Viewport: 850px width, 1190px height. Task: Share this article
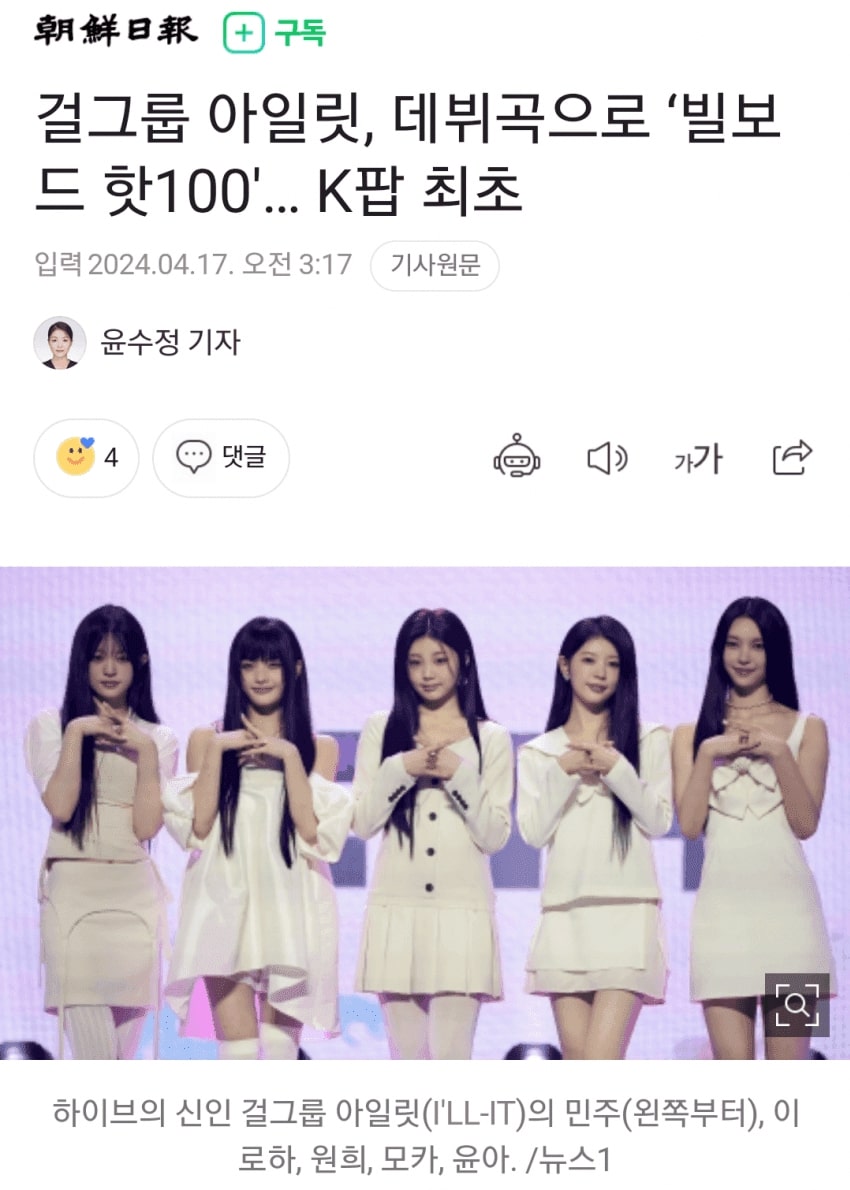point(792,458)
